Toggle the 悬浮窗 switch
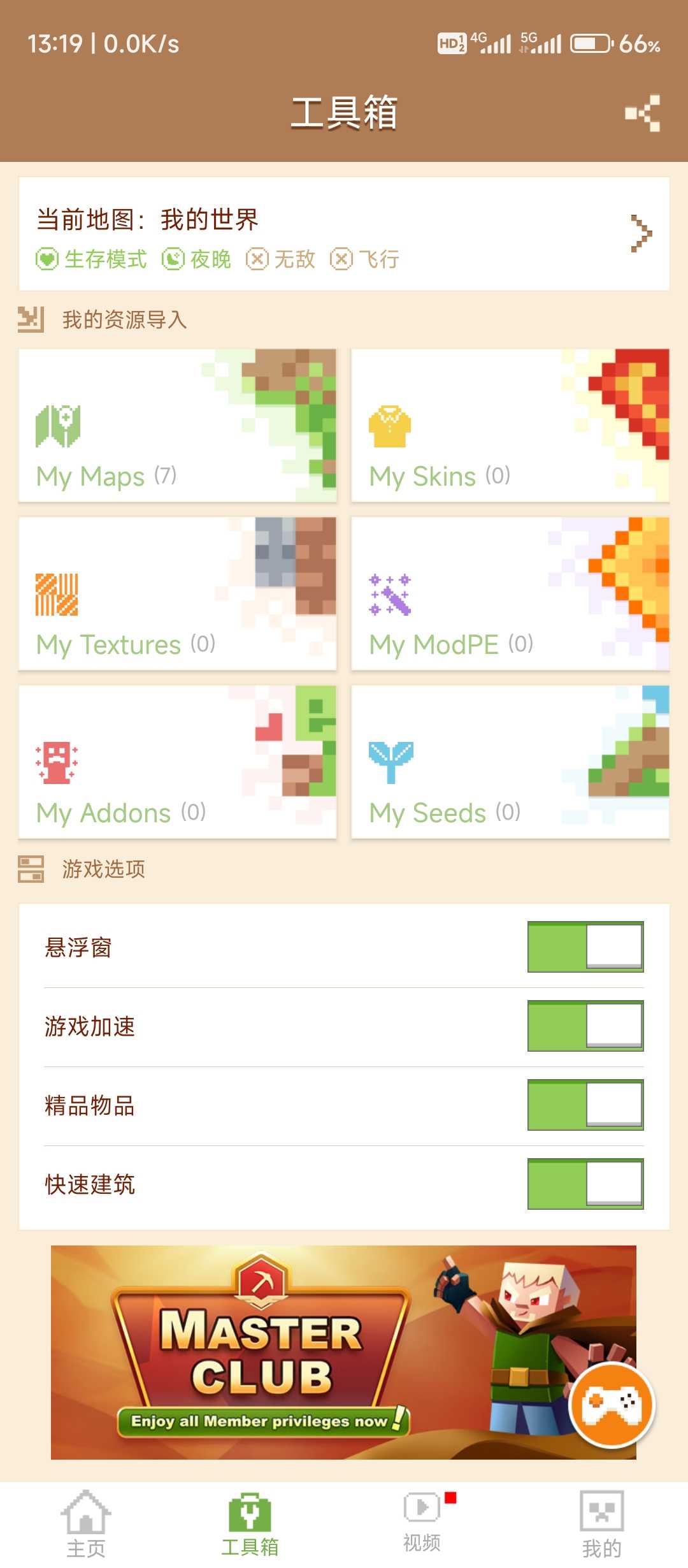Screen dimensions: 688x1568 click(x=585, y=947)
